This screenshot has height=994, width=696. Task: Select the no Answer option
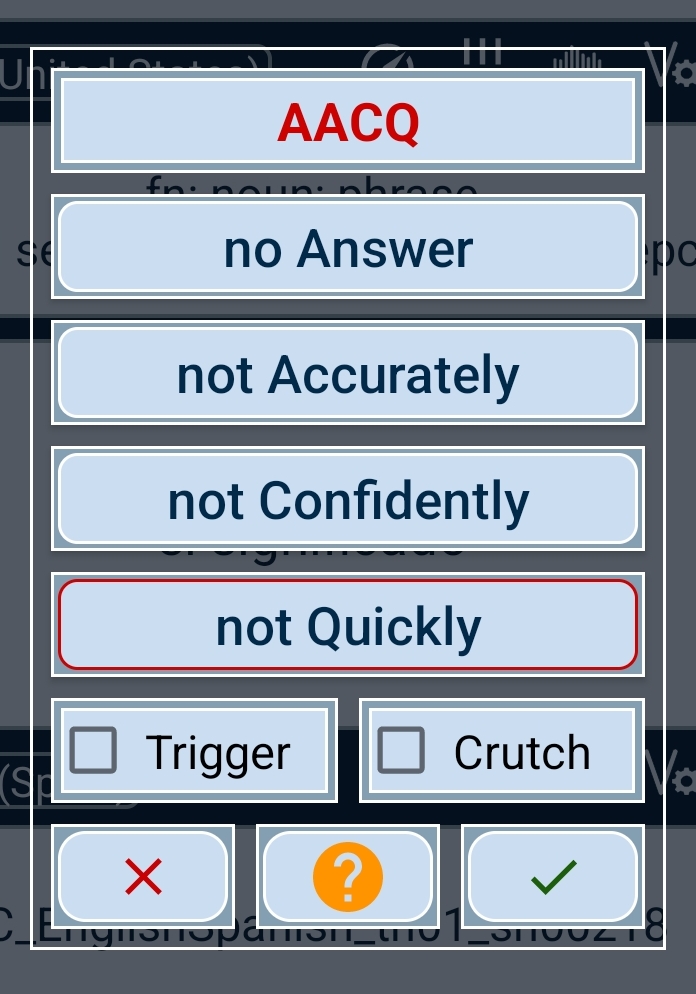(348, 247)
